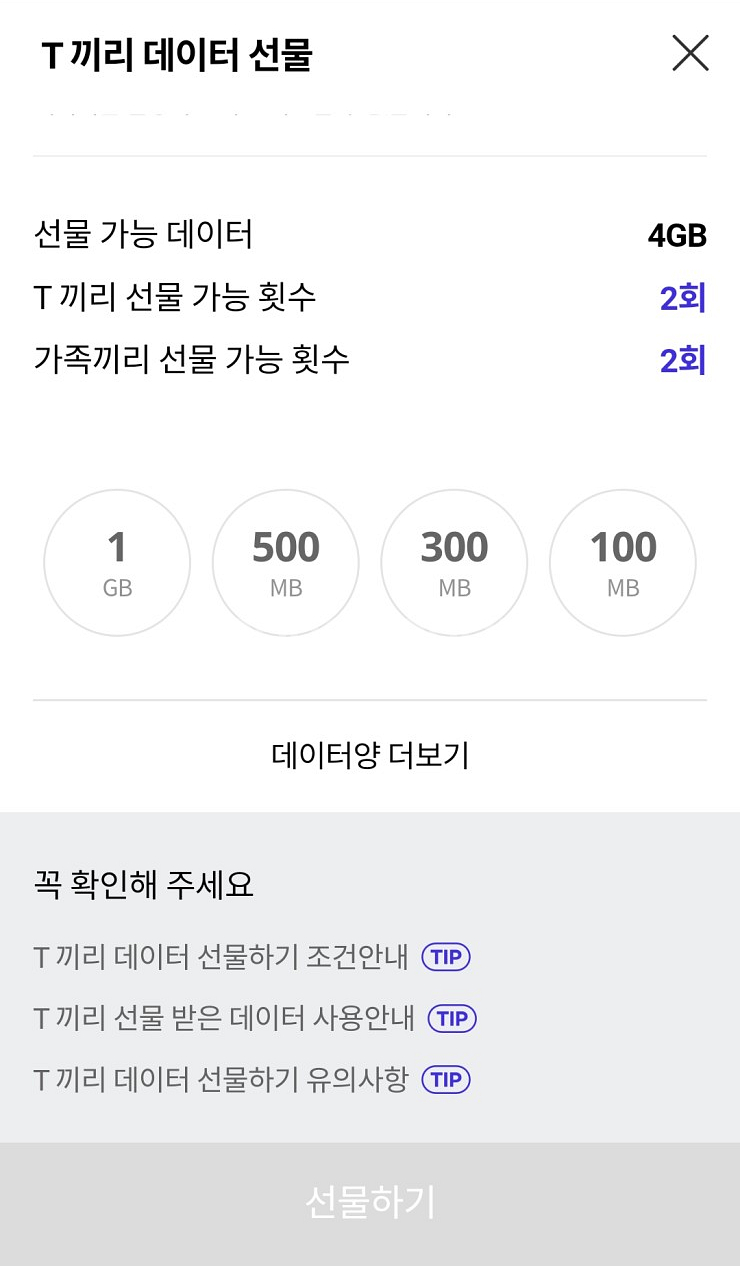This screenshot has height=1266, width=740.
Task: Select 100 MB data amount
Action: tap(623, 563)
